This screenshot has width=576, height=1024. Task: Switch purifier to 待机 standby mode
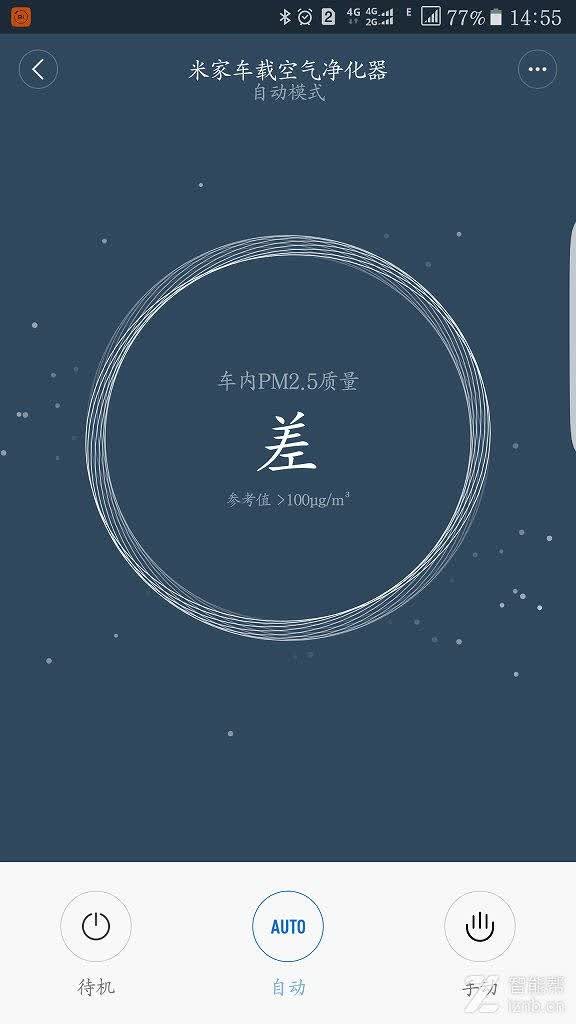click(x=96, y=926)
